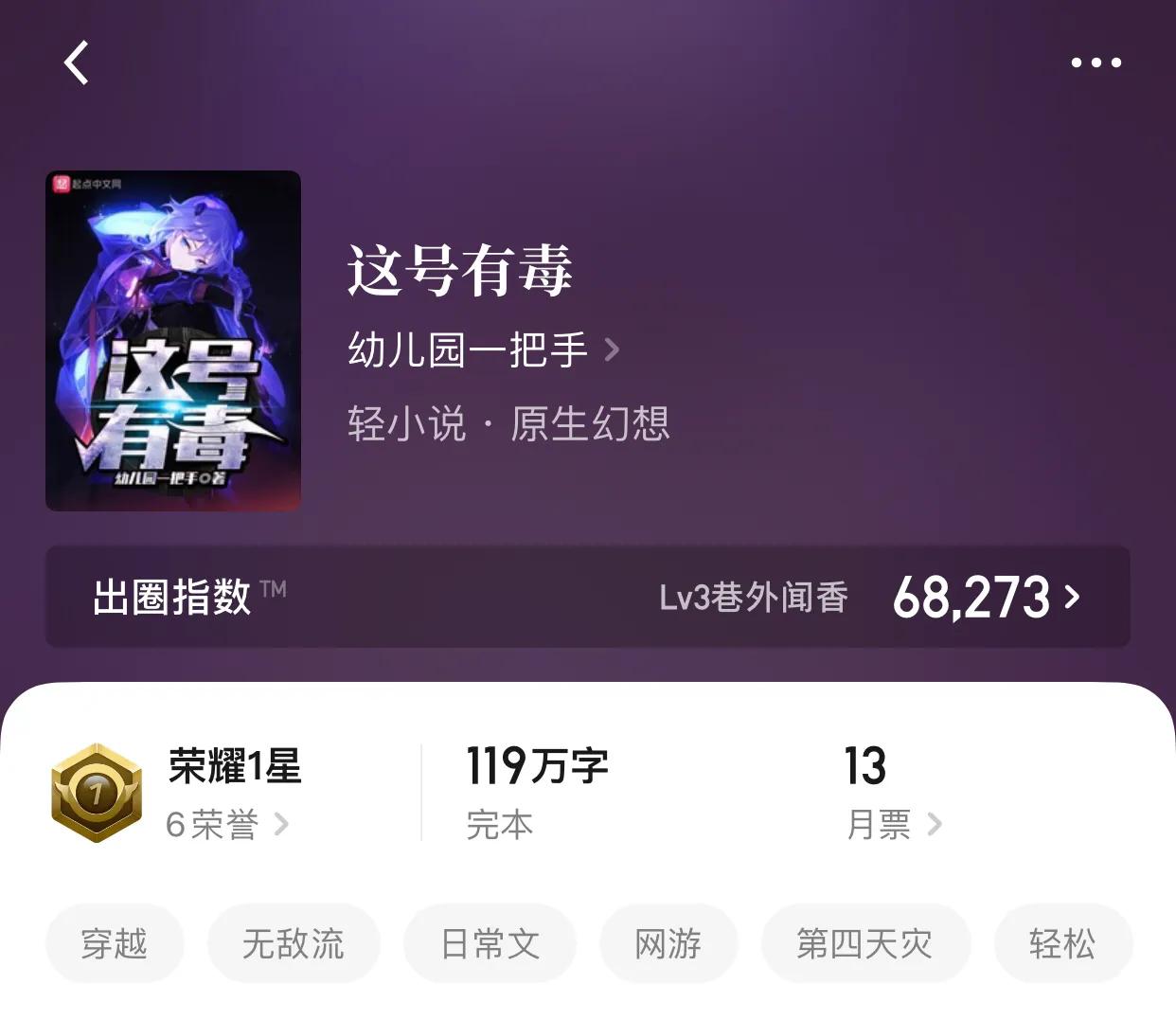
Task: Select the 无敌流 tag chip
Action: (x=294, y=943)
